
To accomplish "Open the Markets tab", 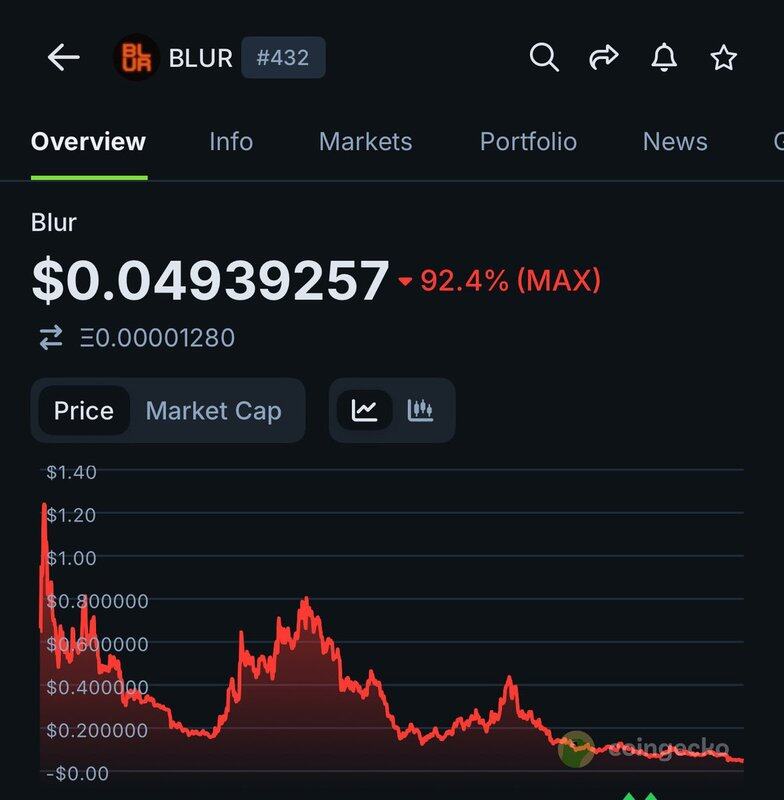I will point(365,142).
